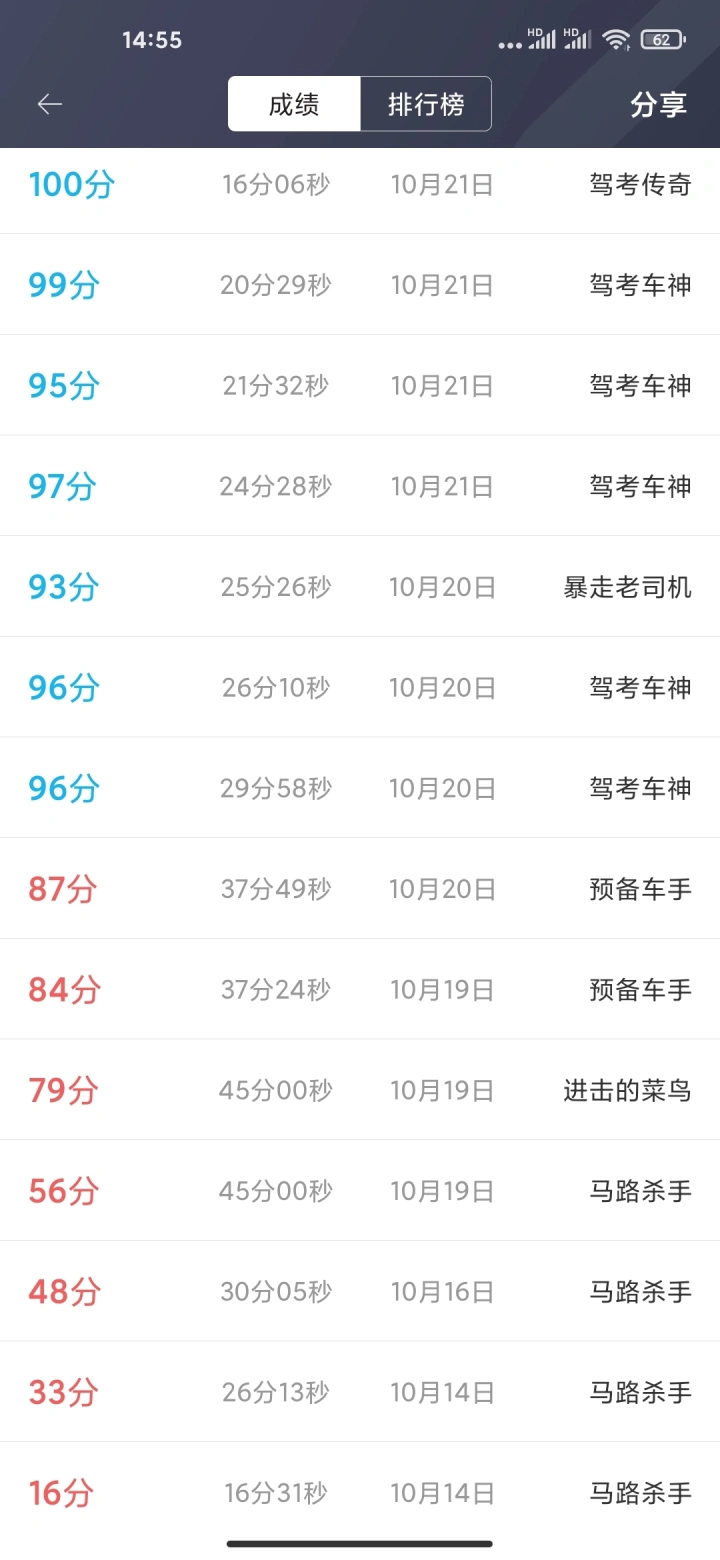Image resolution: width=720 pixels, height=1560 pixels.
Task: Open the 87分 预备车手 record
Action: 360,889
